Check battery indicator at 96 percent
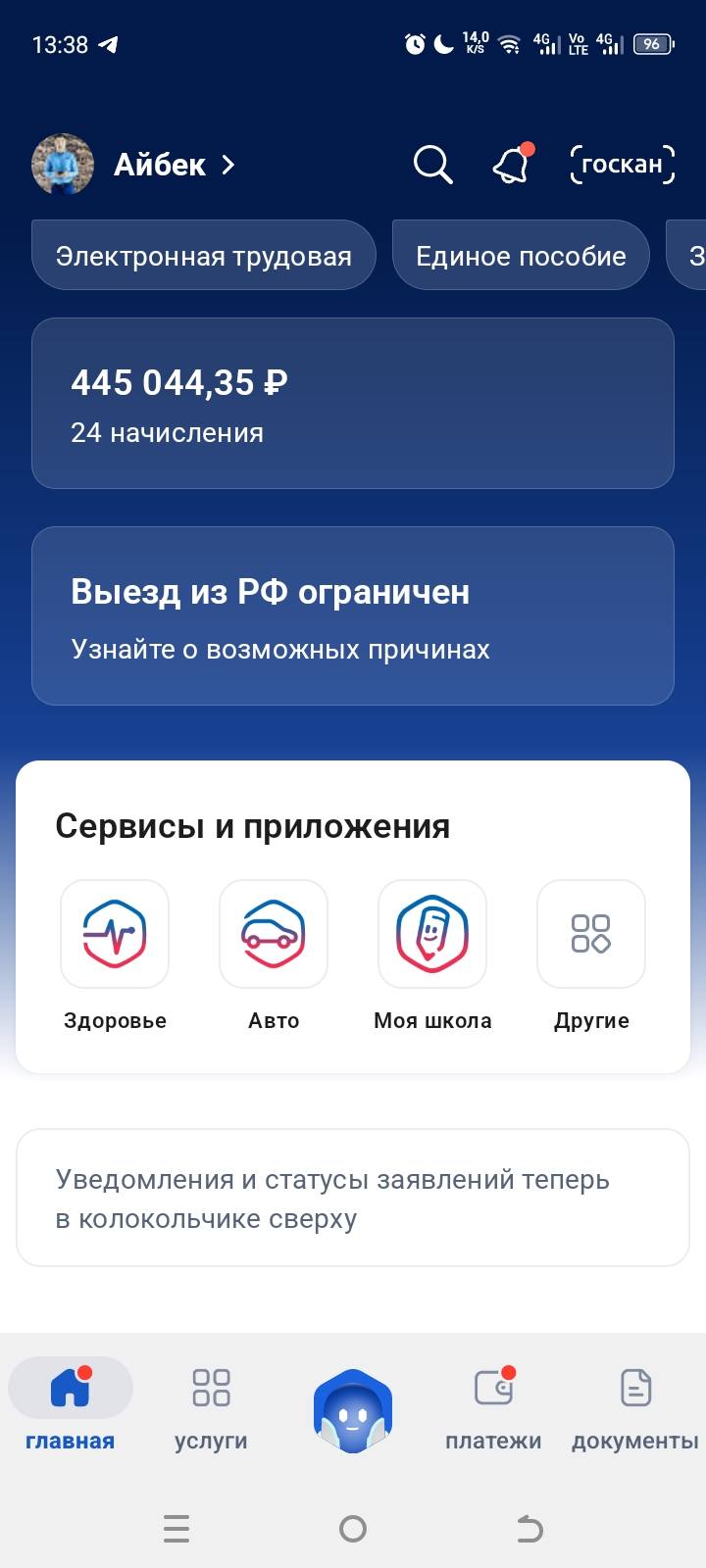Image resolution: width=706 pixels, height=1568 pixels. [653, 44]
